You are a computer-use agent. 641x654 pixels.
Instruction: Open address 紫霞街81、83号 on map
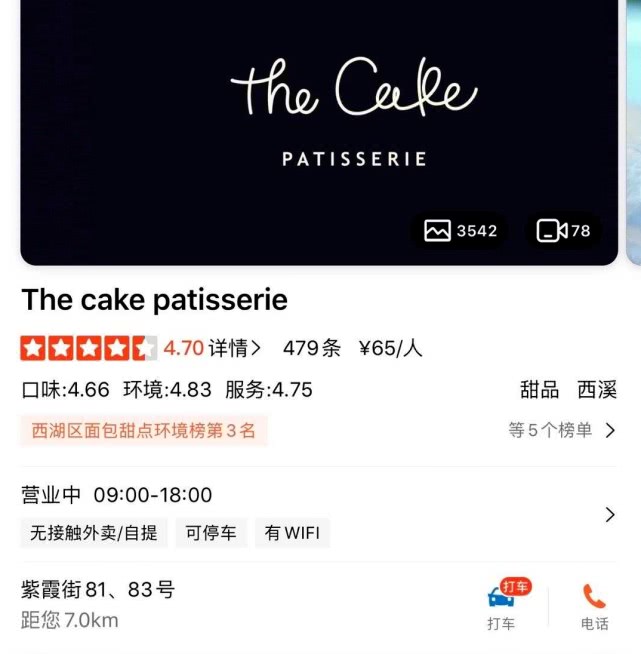98,590
